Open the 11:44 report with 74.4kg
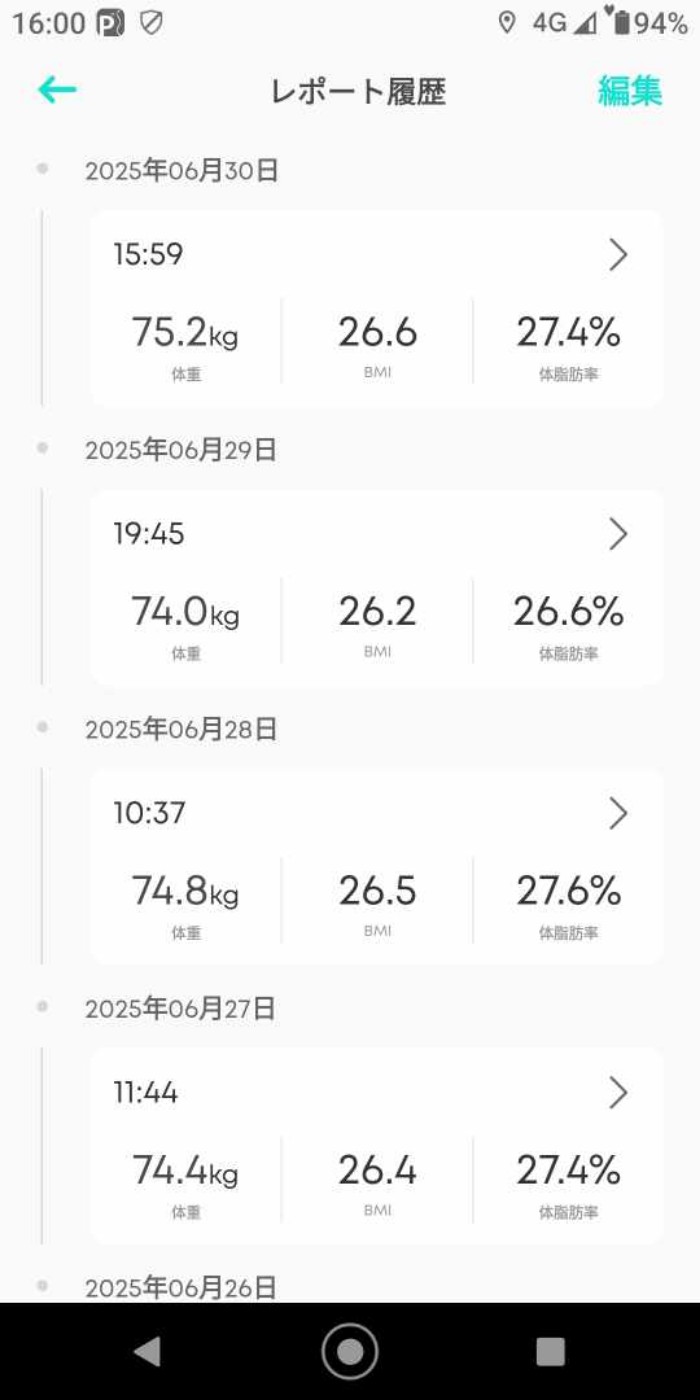 coord(376,1145)
